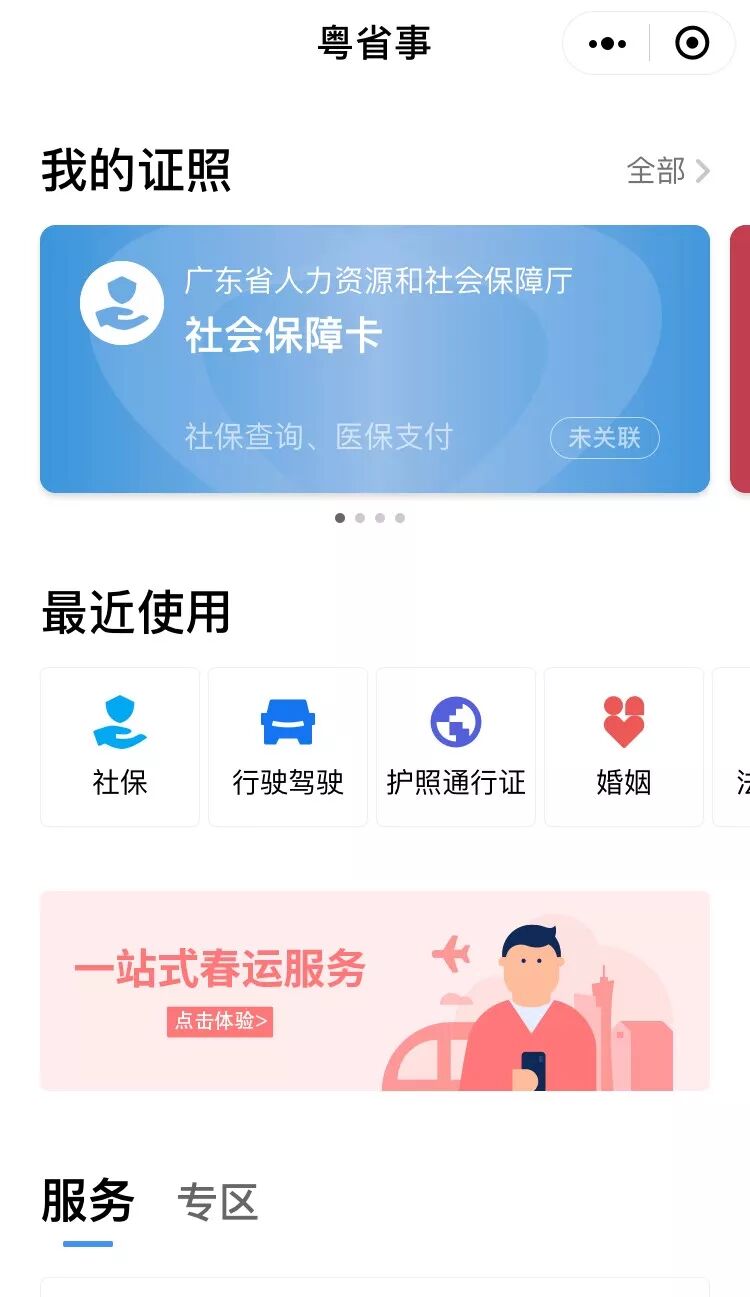Screen dimensions: 750x1297
Task: Open the mini program more options menu
Action: click(607, 43)
